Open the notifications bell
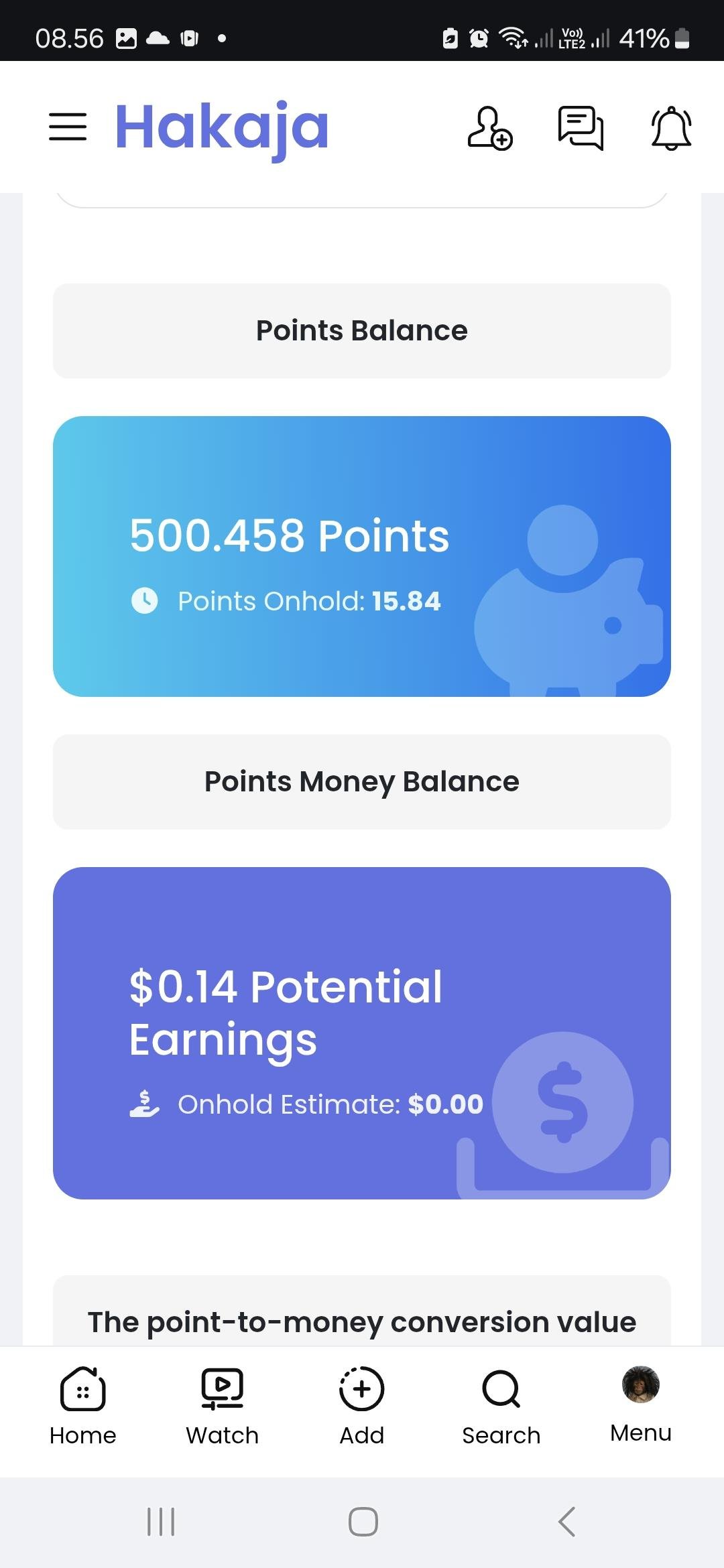The width and height of the screenshot is (724, 1568). click(671, 128)
